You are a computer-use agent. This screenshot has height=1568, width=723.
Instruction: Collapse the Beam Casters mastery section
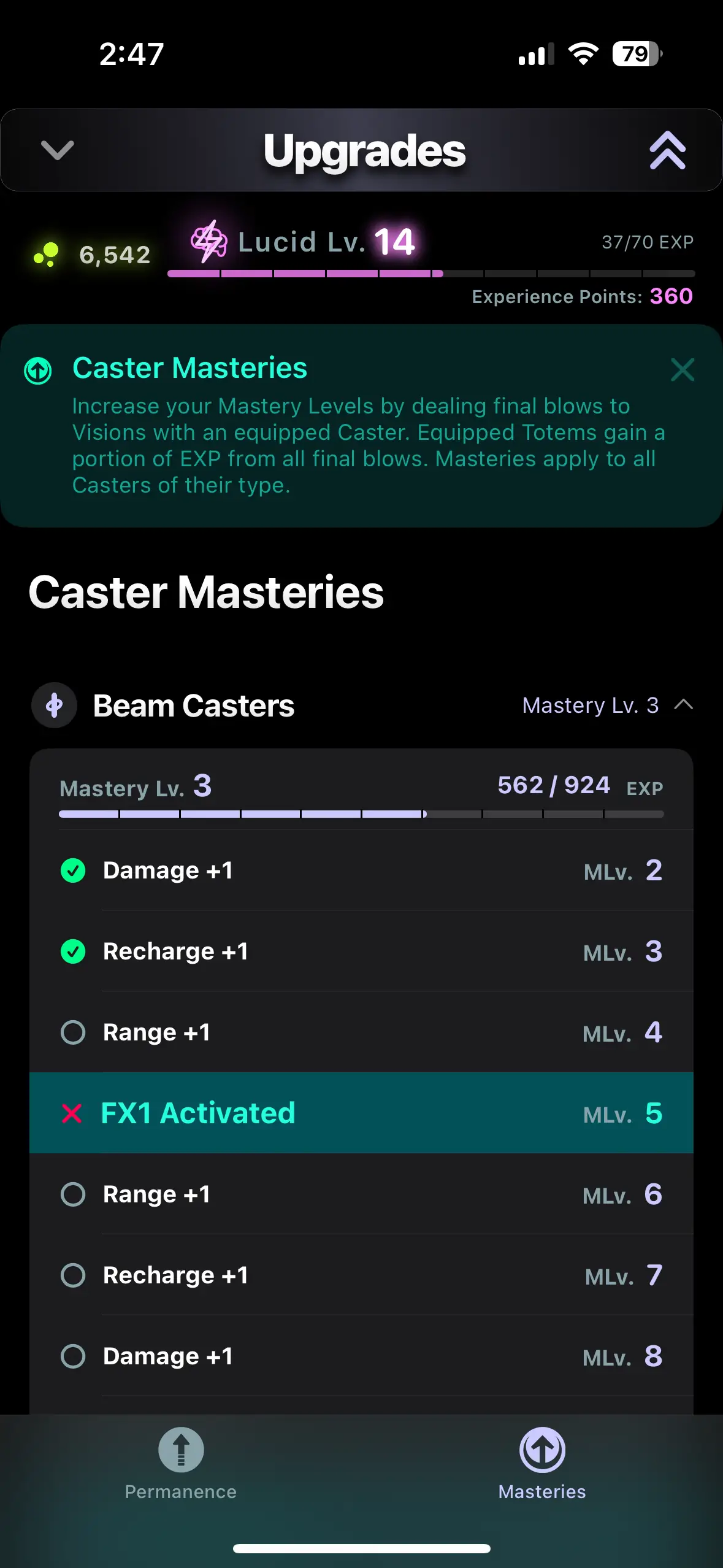click(683, 705)
